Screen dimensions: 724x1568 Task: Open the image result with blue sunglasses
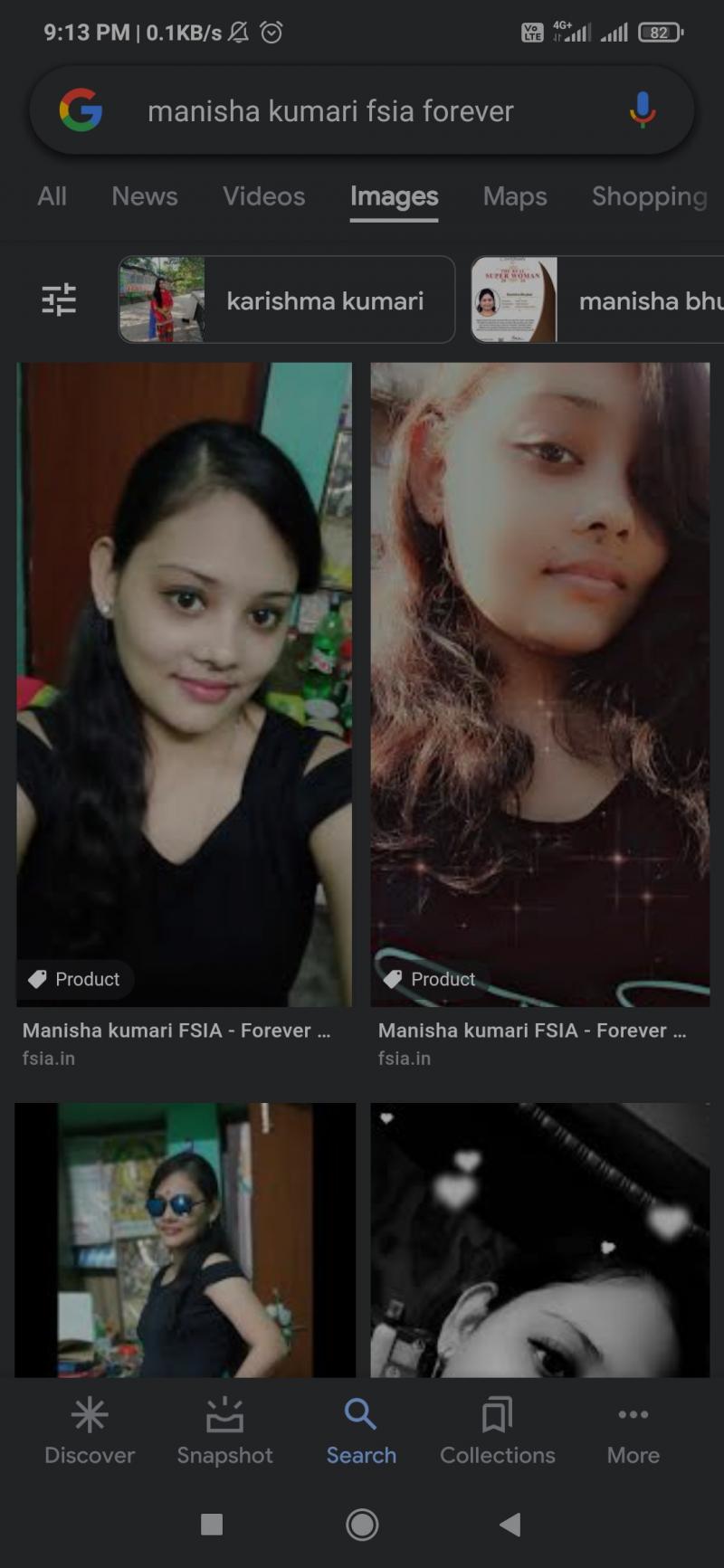(x=185, y=1240)
